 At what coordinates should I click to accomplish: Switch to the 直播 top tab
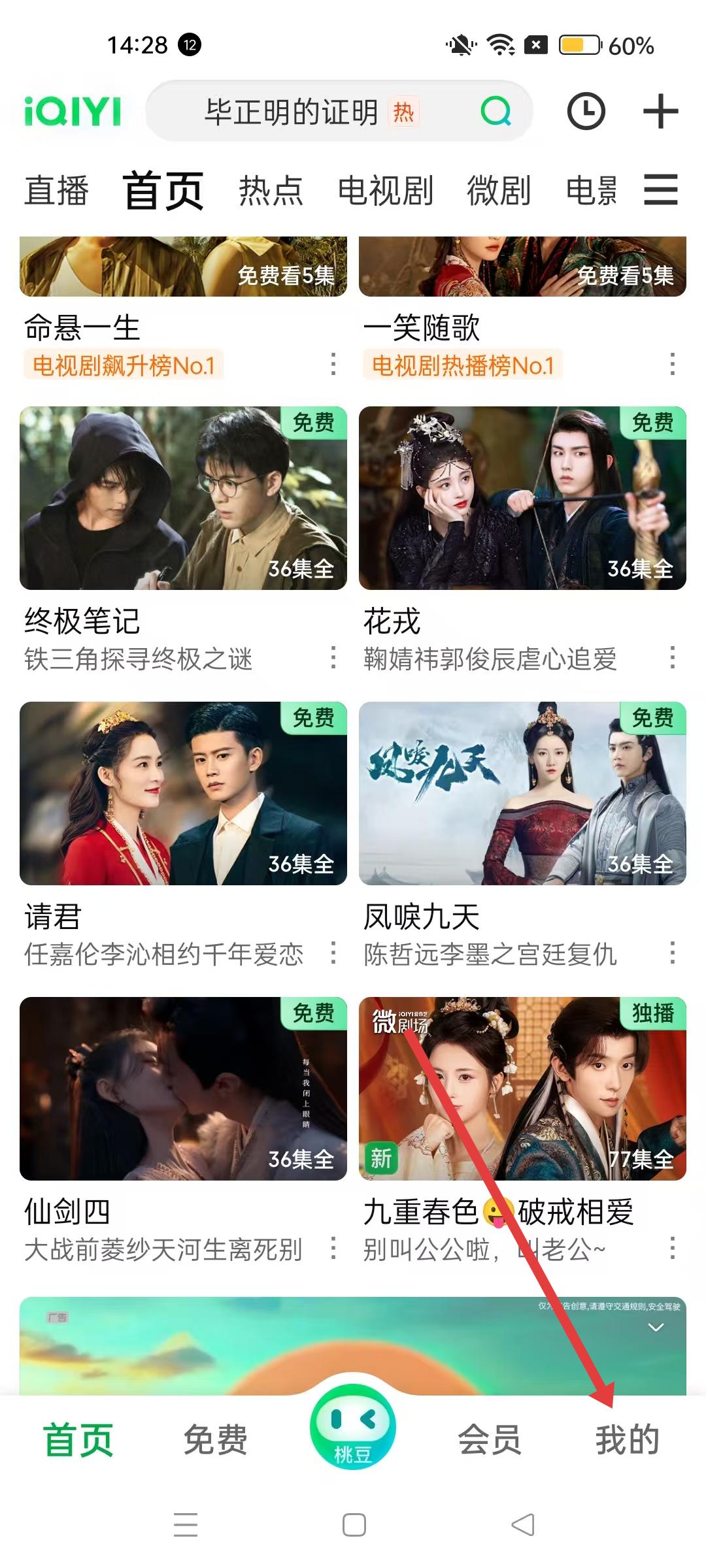(56, 191)
